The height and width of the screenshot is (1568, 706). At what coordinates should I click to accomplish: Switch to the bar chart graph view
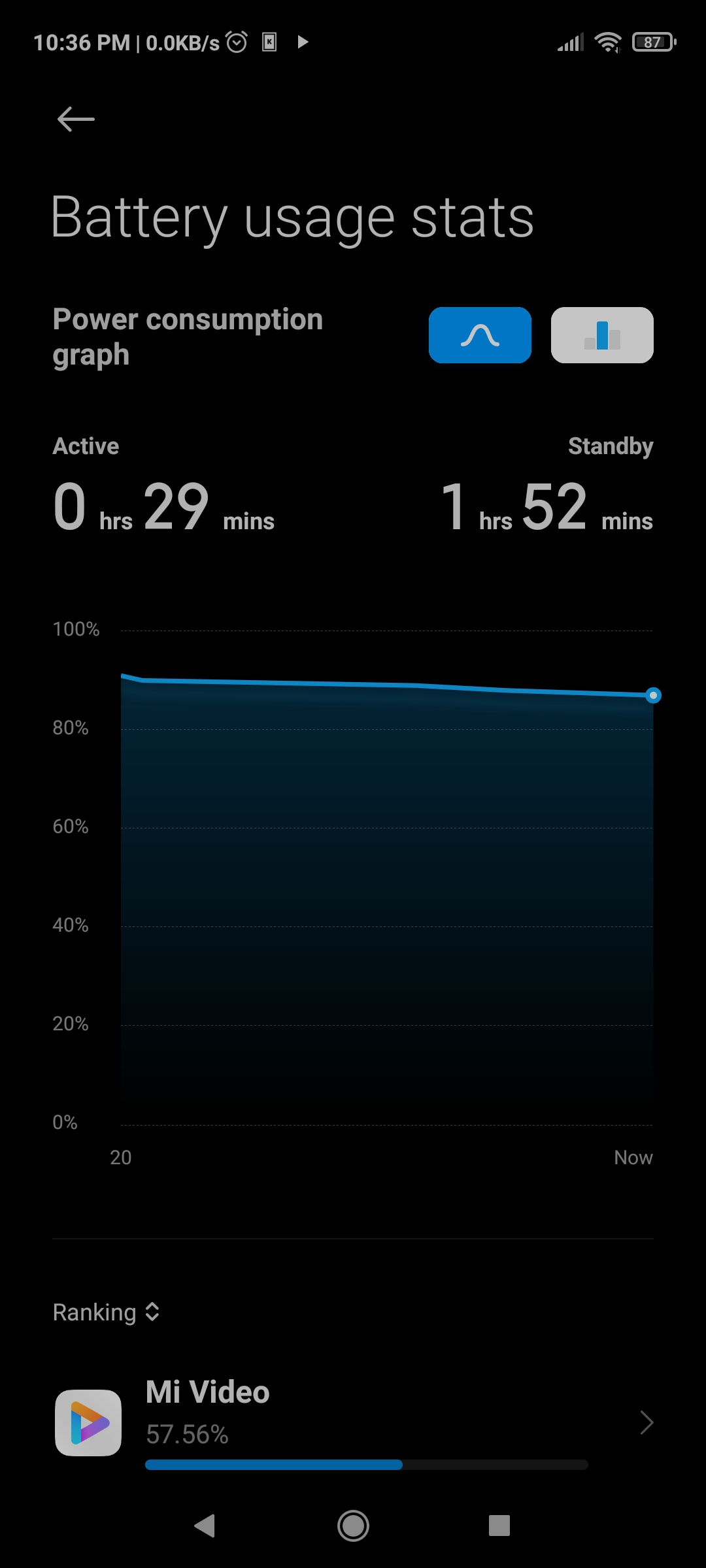point(602,335)
